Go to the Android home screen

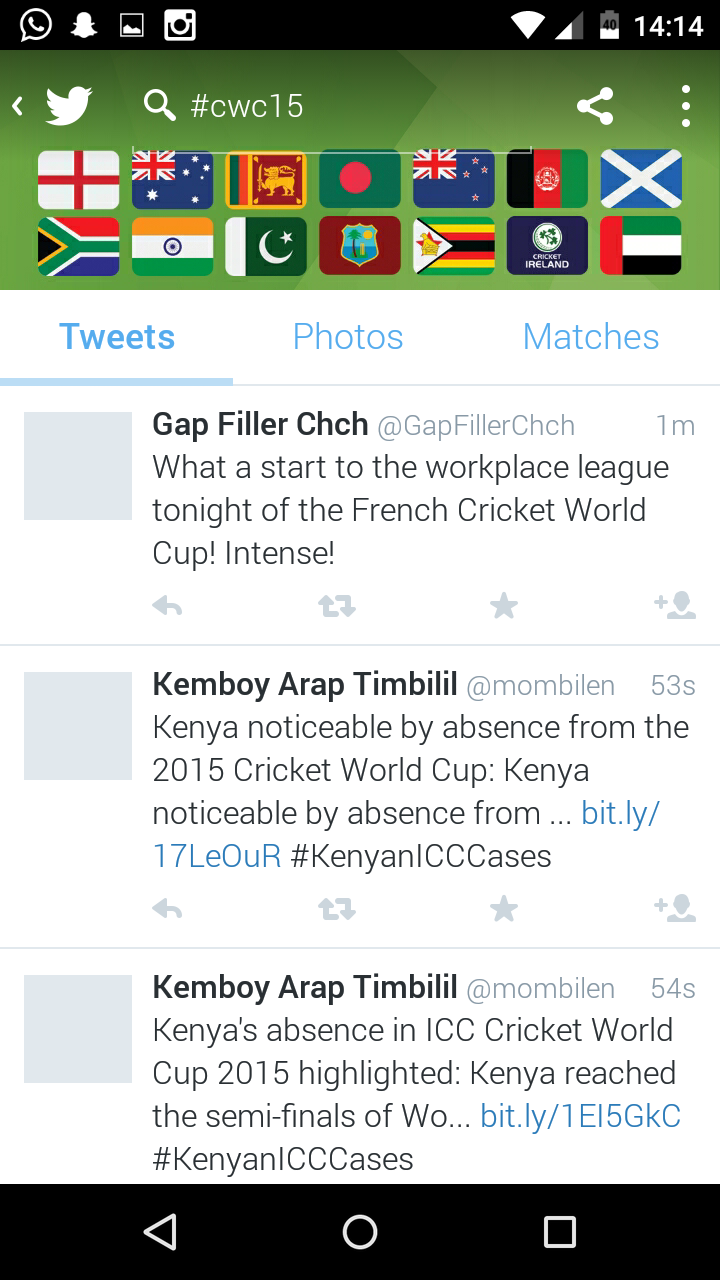360,1232
